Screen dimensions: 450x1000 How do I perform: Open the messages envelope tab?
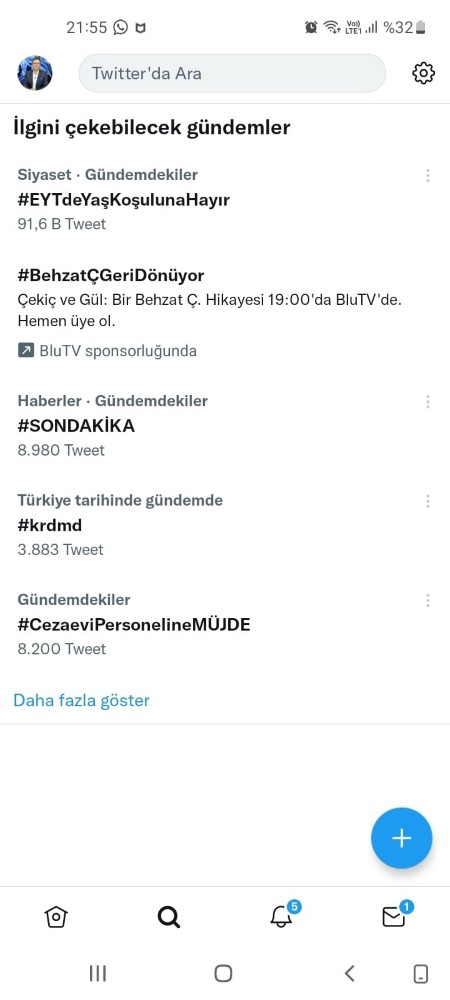pos(395,915)
